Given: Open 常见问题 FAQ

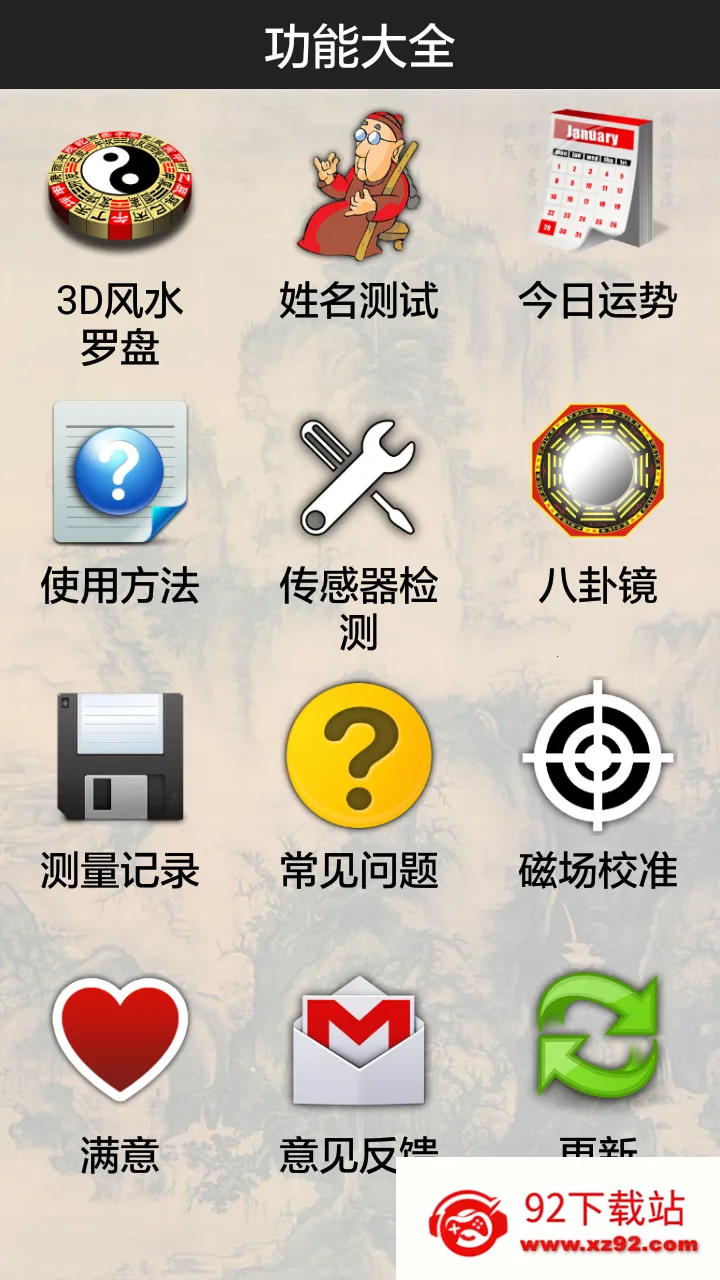Looking at the screenshot, I should point(359,757).
